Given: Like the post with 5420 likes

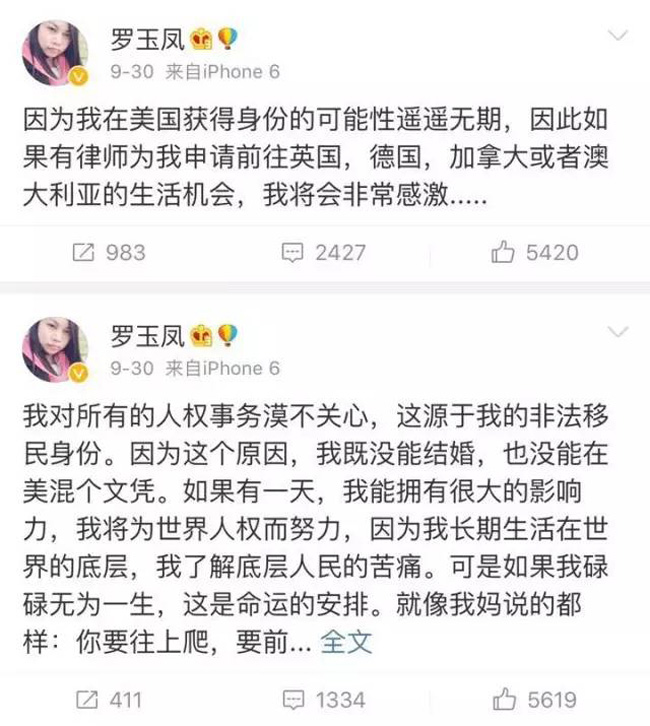Looking at the screenshot, I should coord(534,253).
